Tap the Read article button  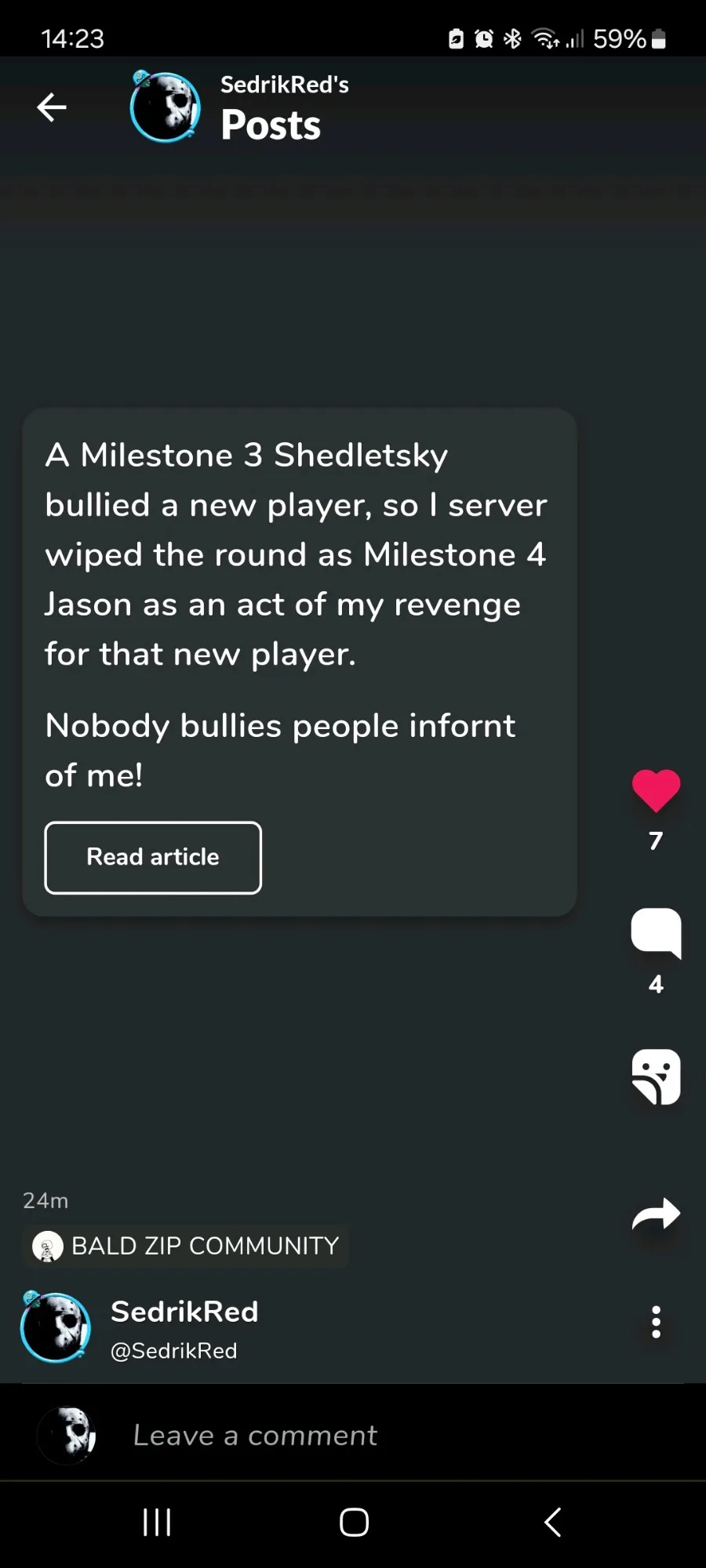coord(153,858)
